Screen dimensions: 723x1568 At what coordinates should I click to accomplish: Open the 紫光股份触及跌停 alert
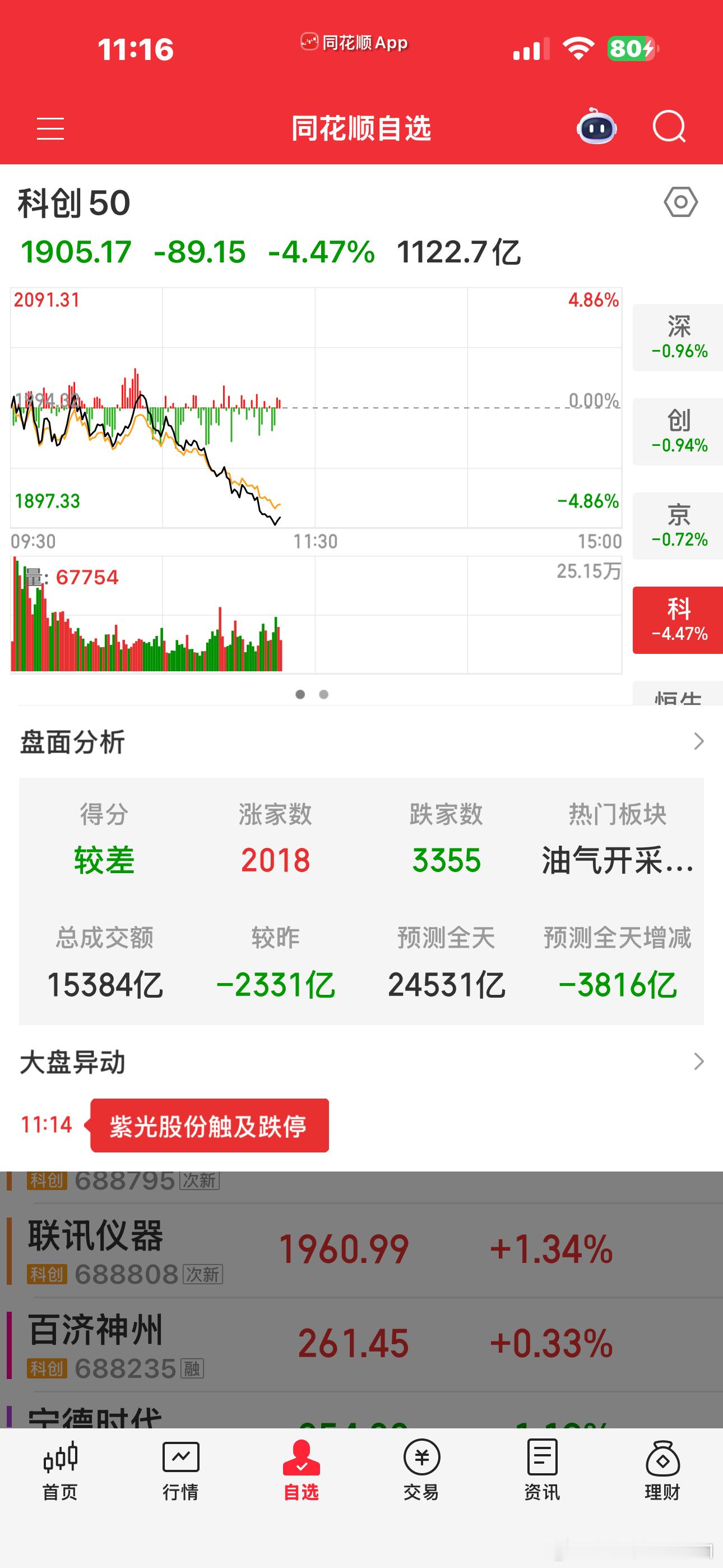(210, 1126)
